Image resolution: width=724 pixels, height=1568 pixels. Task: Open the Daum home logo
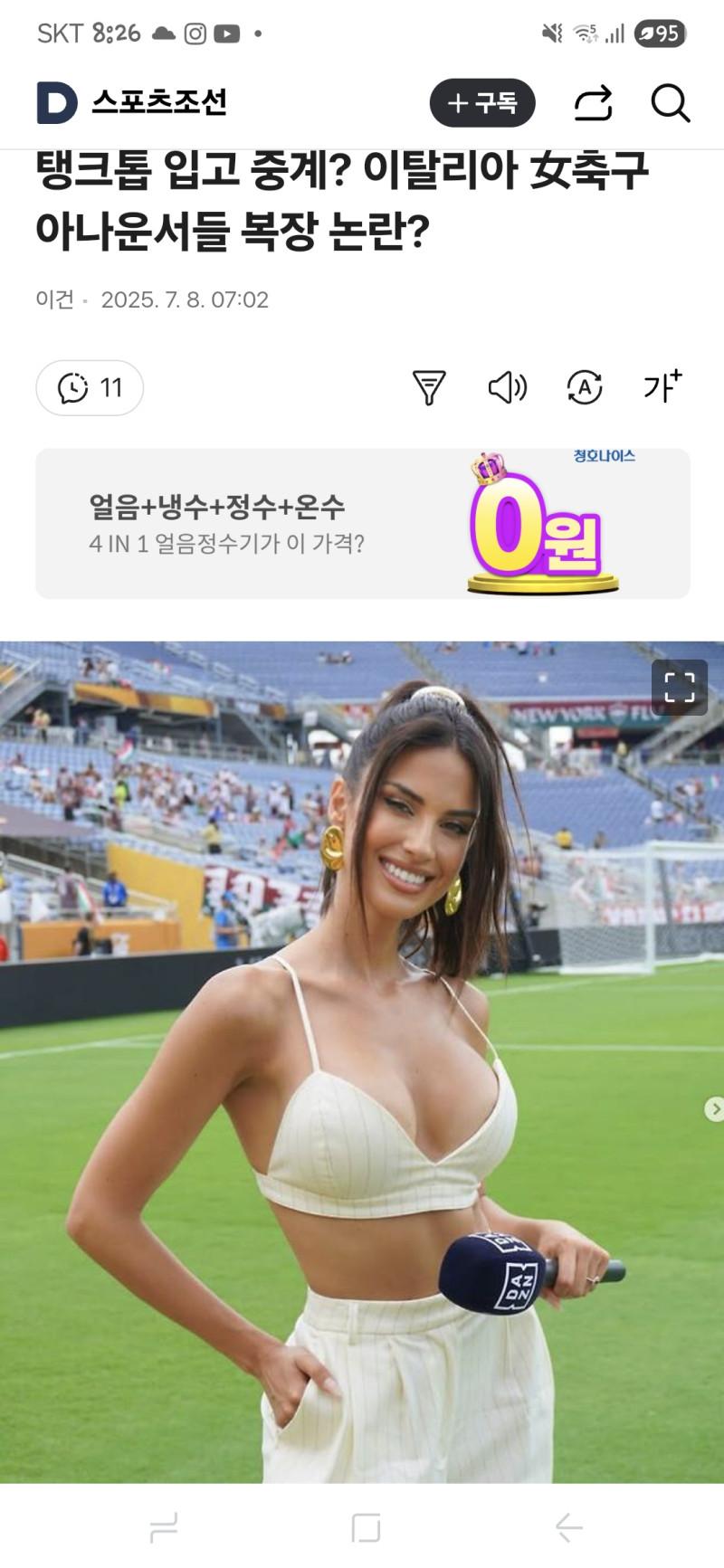click(57, 103)
